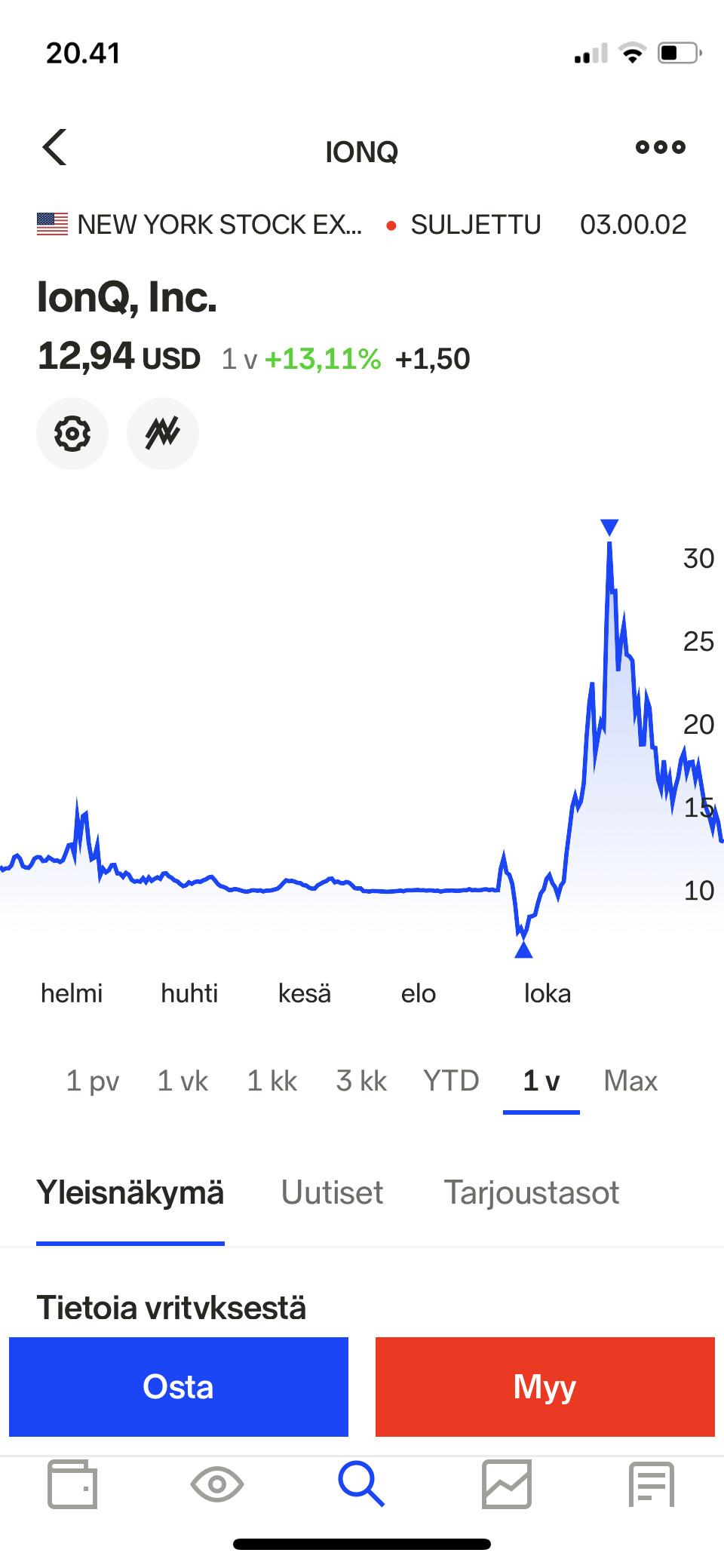This screenshot has height=1568, width=724.
Task: Select the 1 kk time range
Action: 272,1081
